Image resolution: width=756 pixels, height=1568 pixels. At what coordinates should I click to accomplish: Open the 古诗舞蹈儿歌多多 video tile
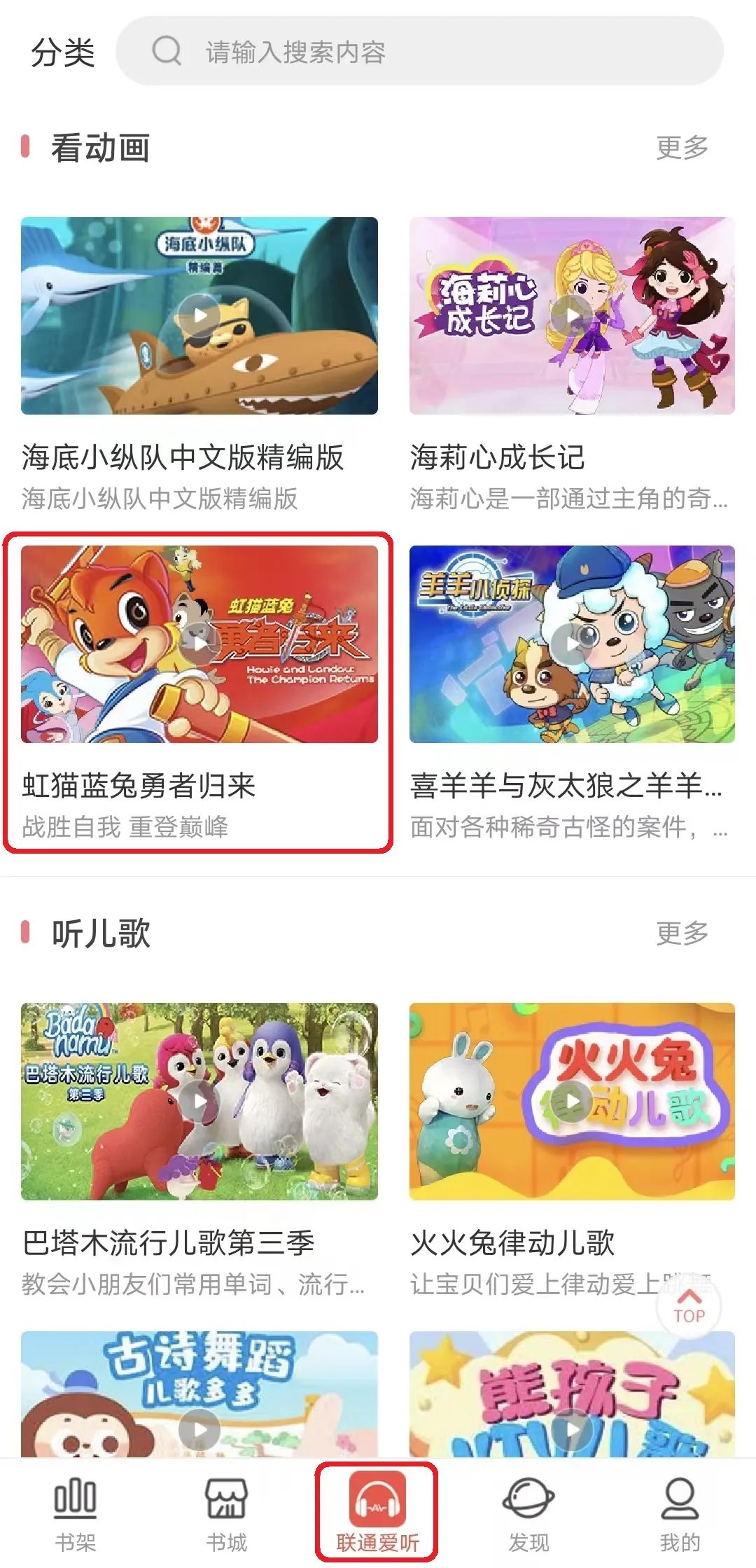[x=199, y=1394]
